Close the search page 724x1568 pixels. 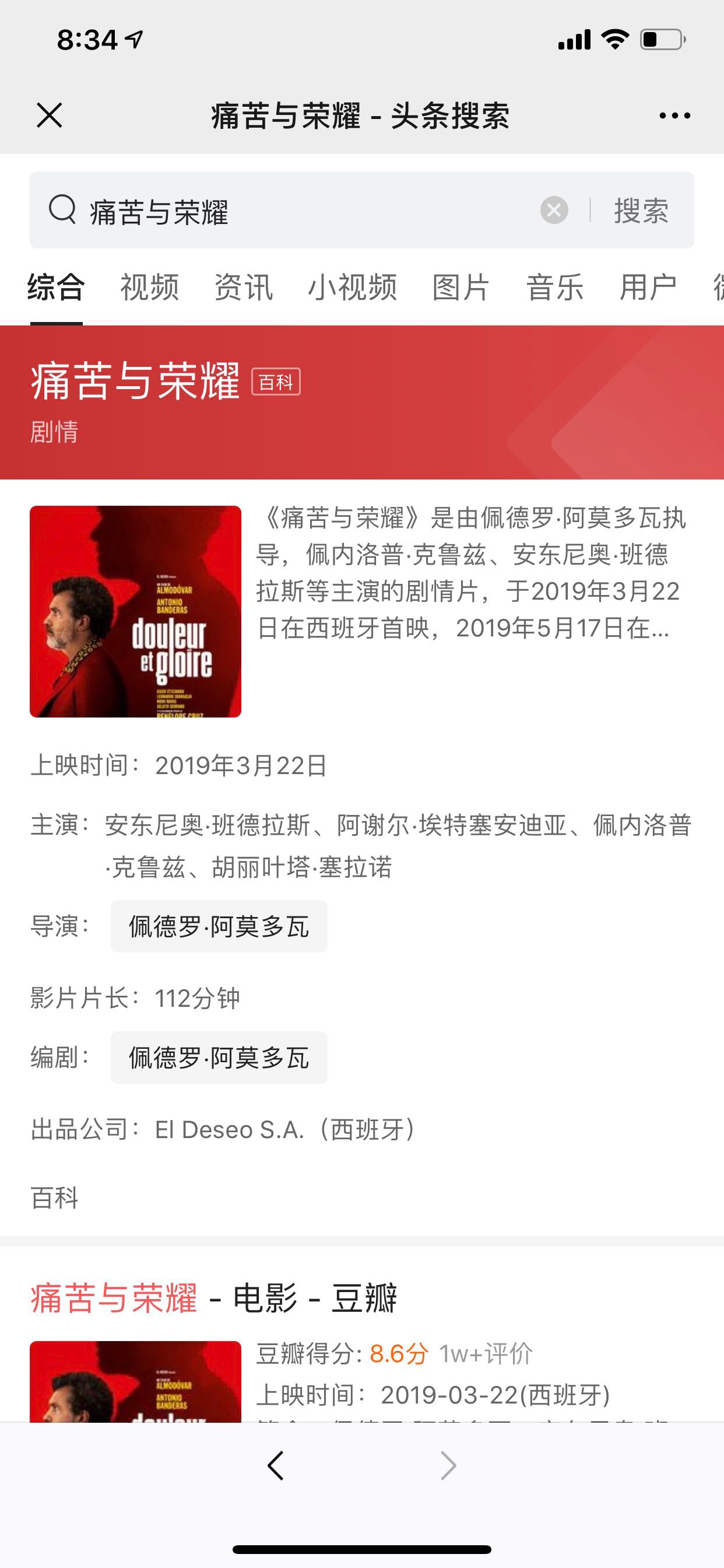coord(50,115)
